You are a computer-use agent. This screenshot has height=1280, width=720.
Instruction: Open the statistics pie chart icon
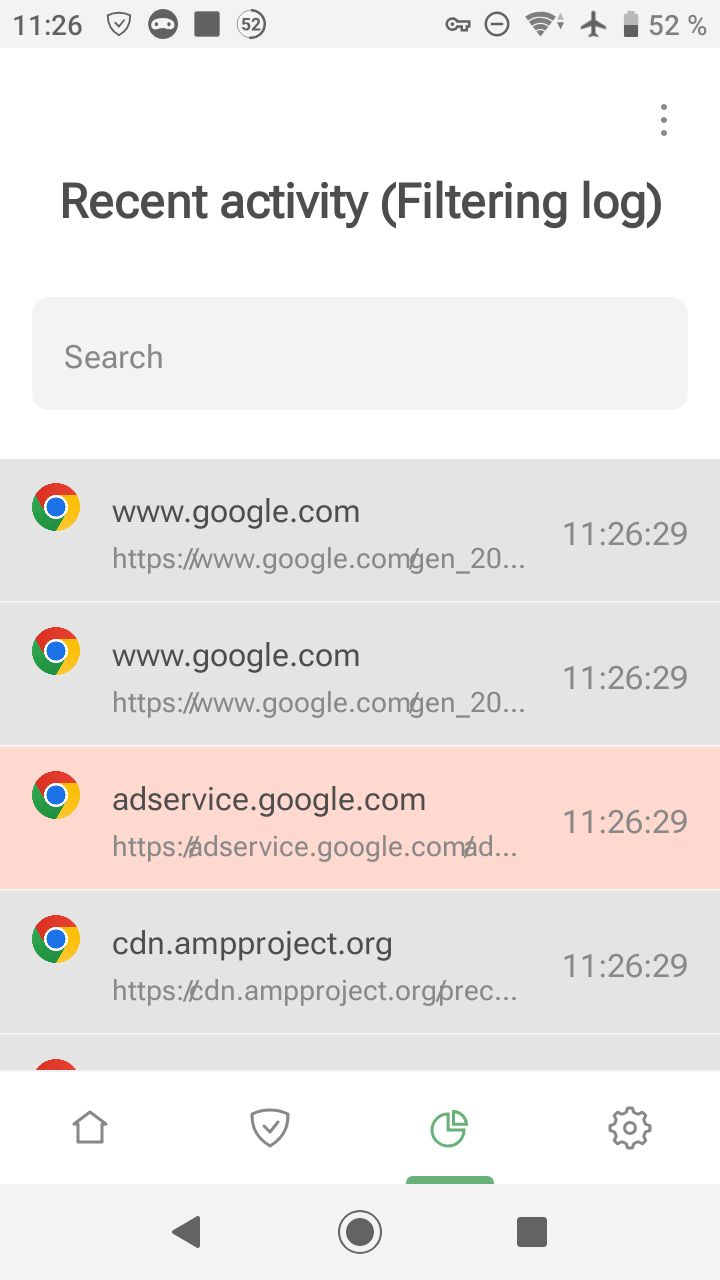(449, 1128)
